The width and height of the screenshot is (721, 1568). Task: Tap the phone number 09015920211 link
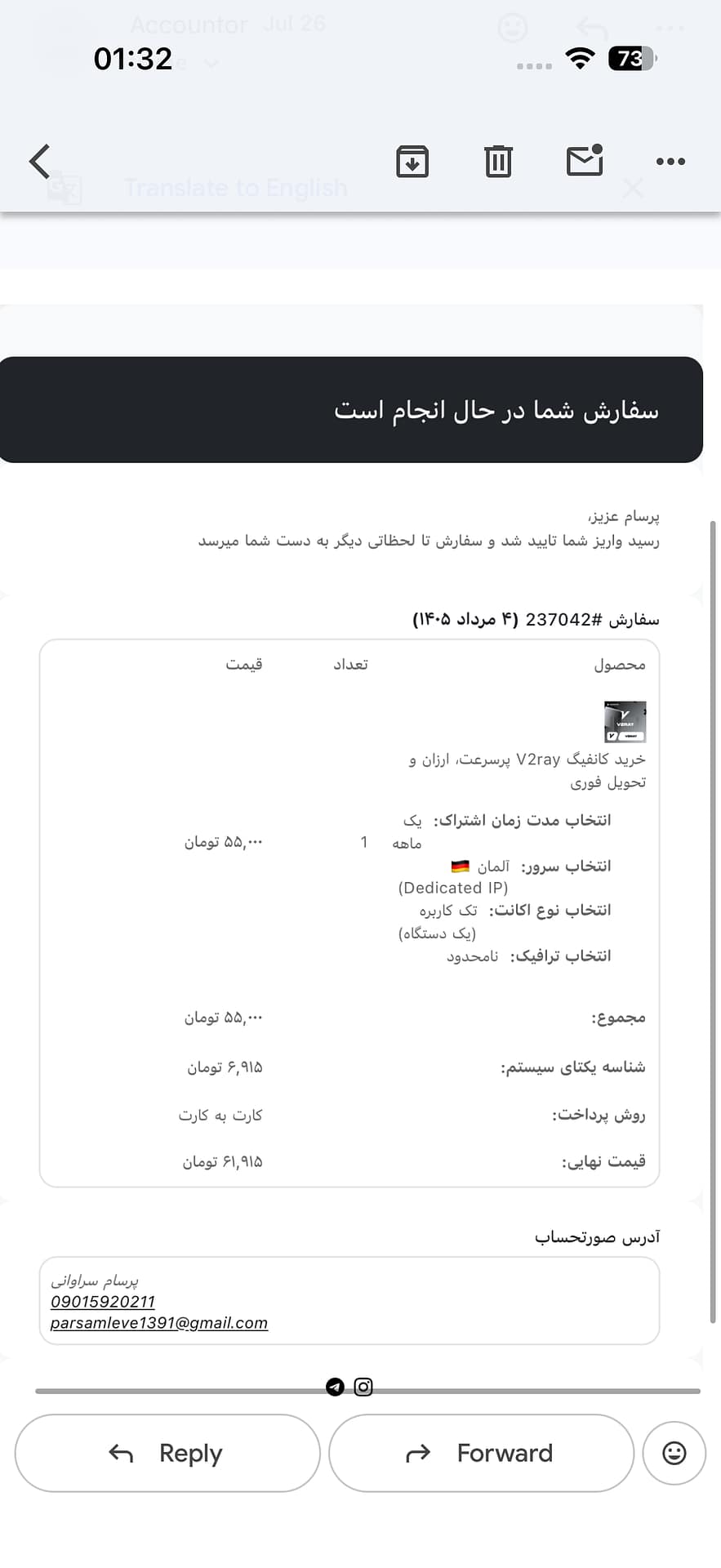(x=103, y=1302)
